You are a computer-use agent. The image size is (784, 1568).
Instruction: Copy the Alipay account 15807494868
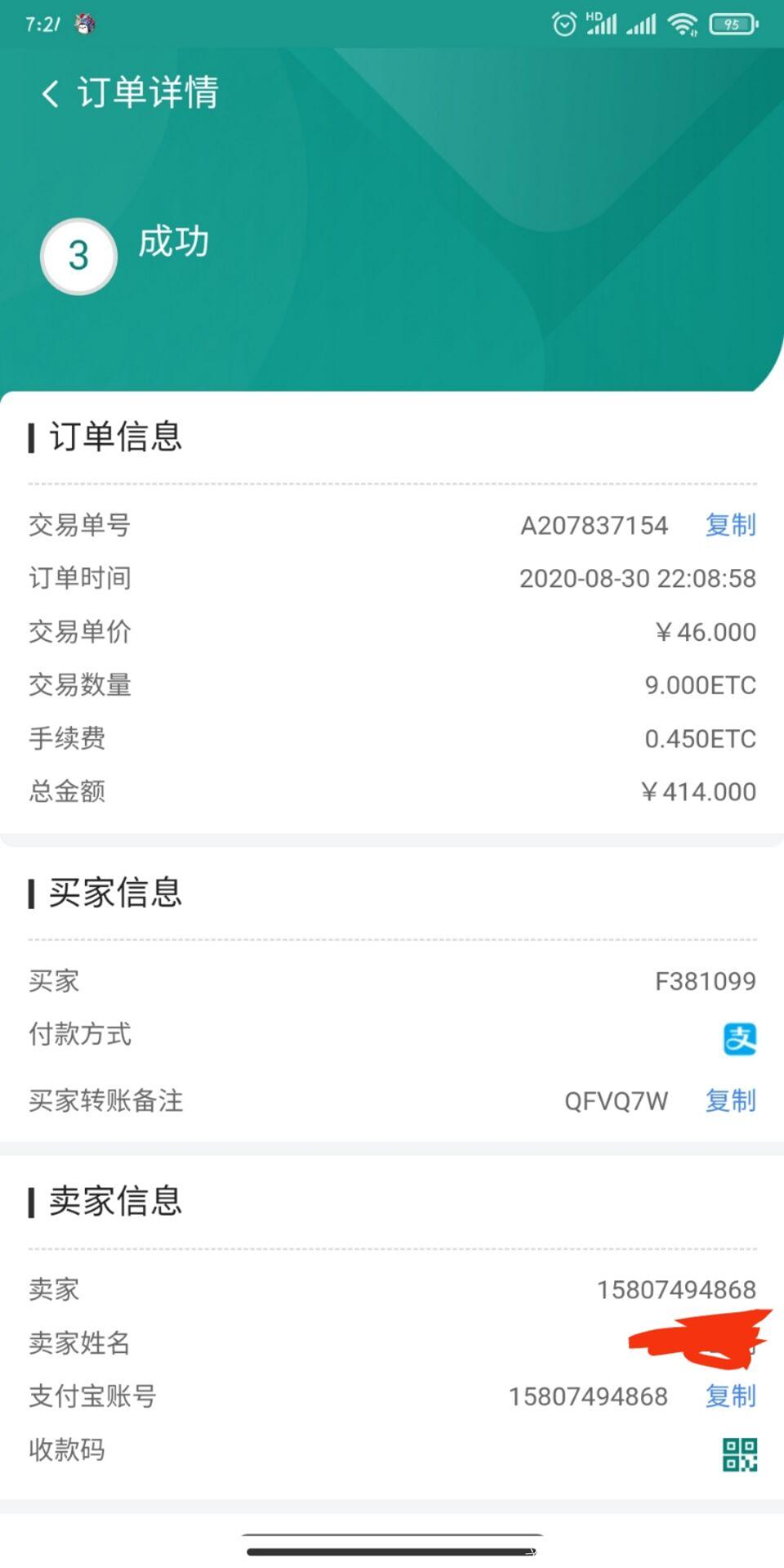click(x=729, y=1396)
